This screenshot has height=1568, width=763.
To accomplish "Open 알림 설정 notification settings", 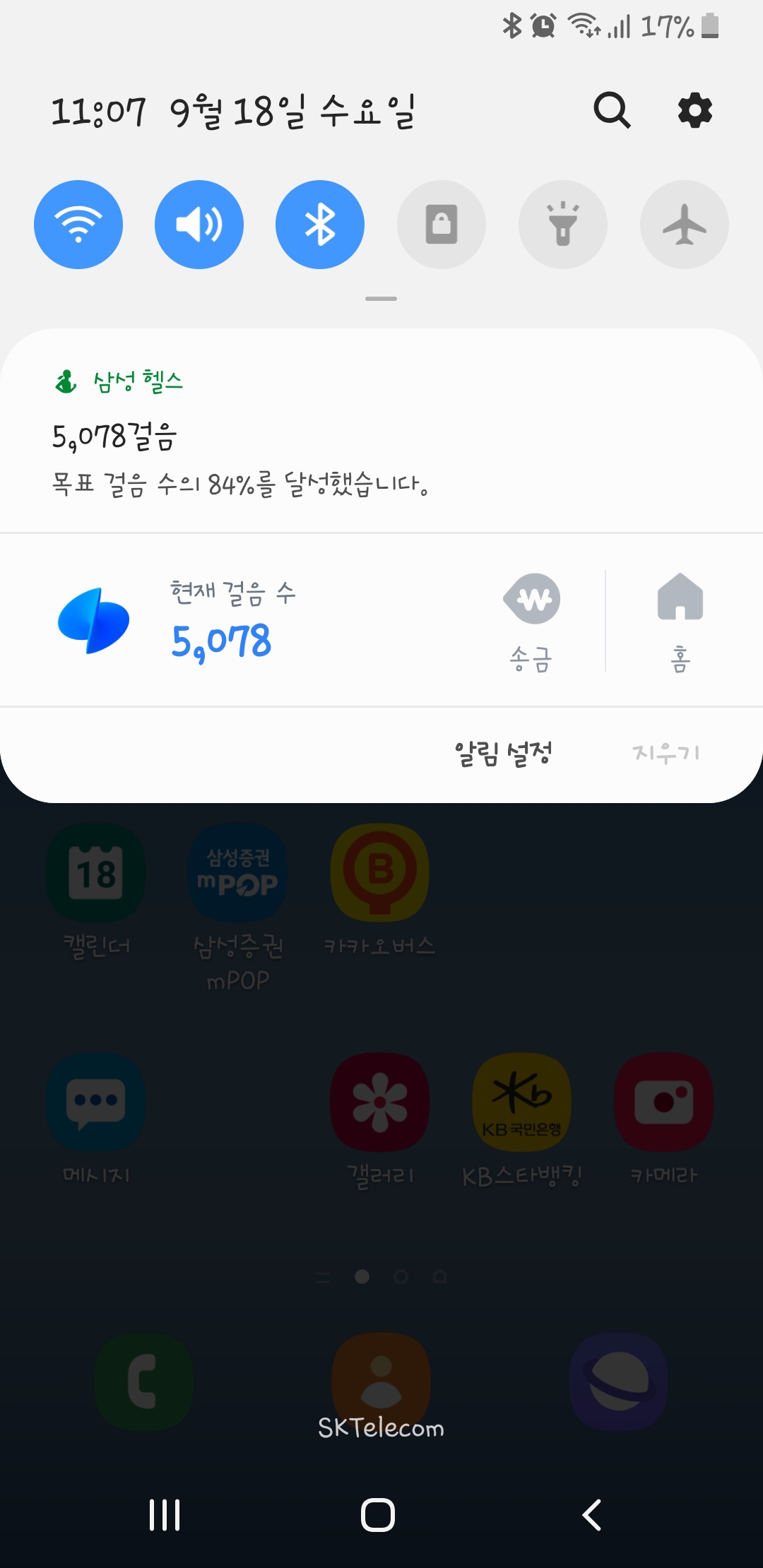I will 503,754.
